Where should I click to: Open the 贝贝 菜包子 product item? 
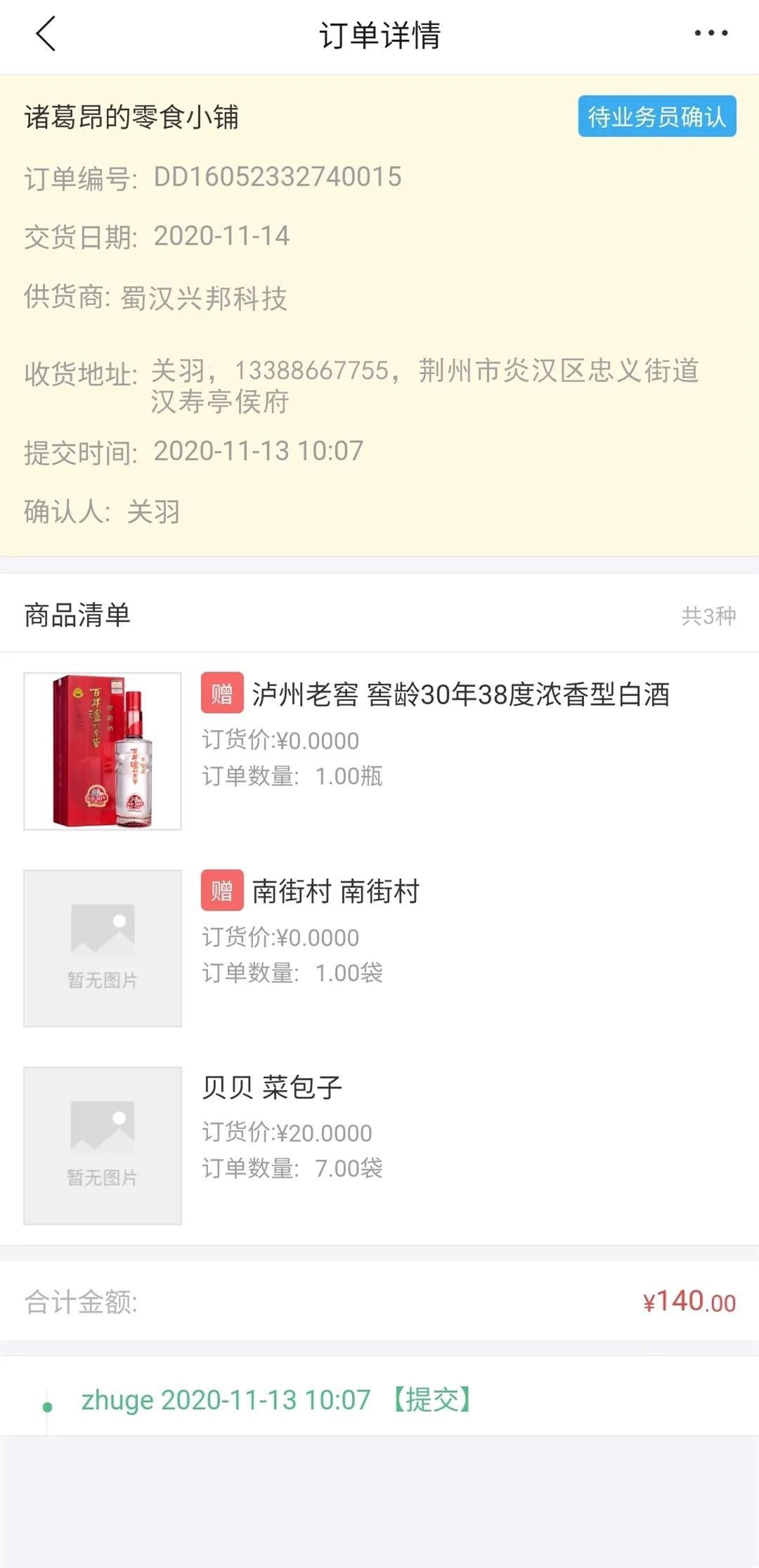pos(272,1088)
